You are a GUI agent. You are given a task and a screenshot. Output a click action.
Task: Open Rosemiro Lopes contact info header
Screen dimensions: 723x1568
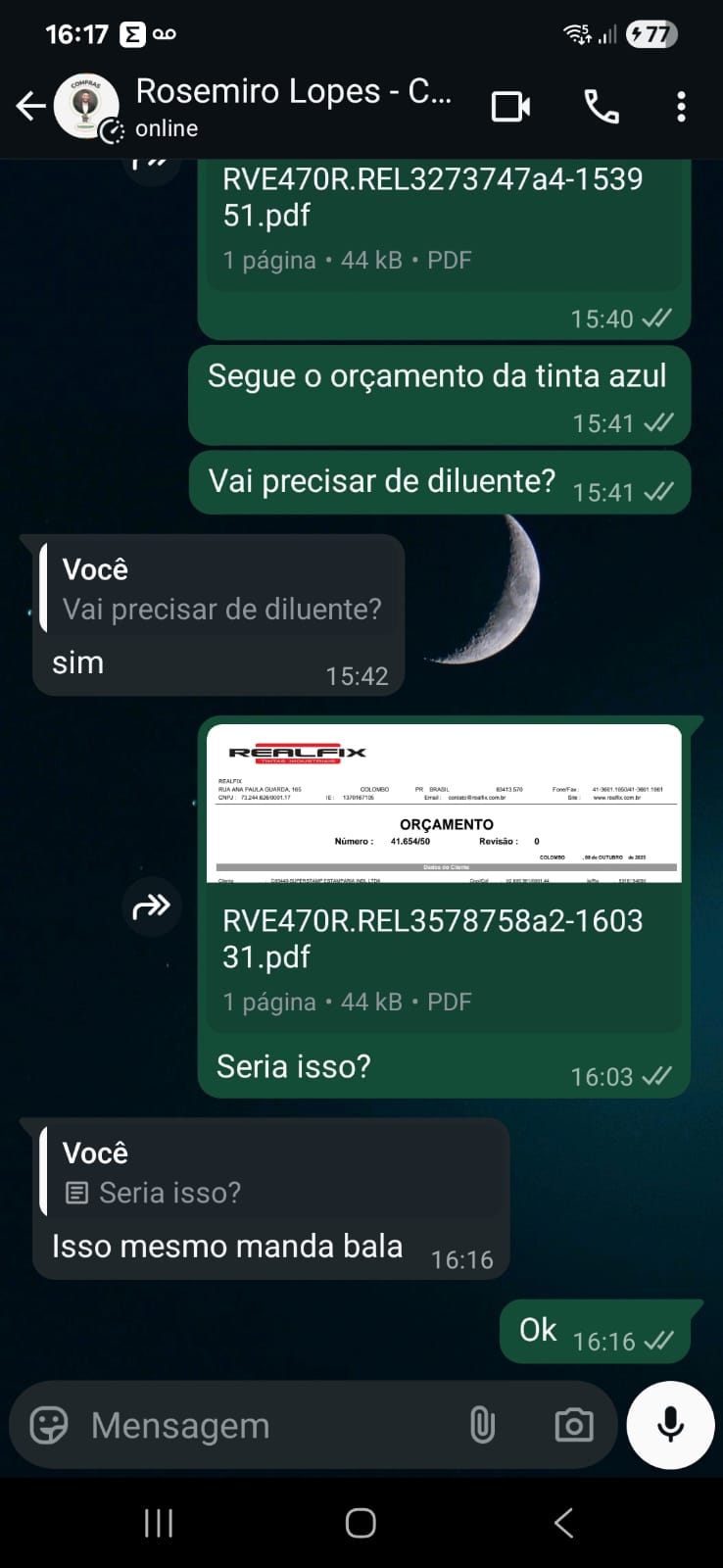(x=292, y=106)
